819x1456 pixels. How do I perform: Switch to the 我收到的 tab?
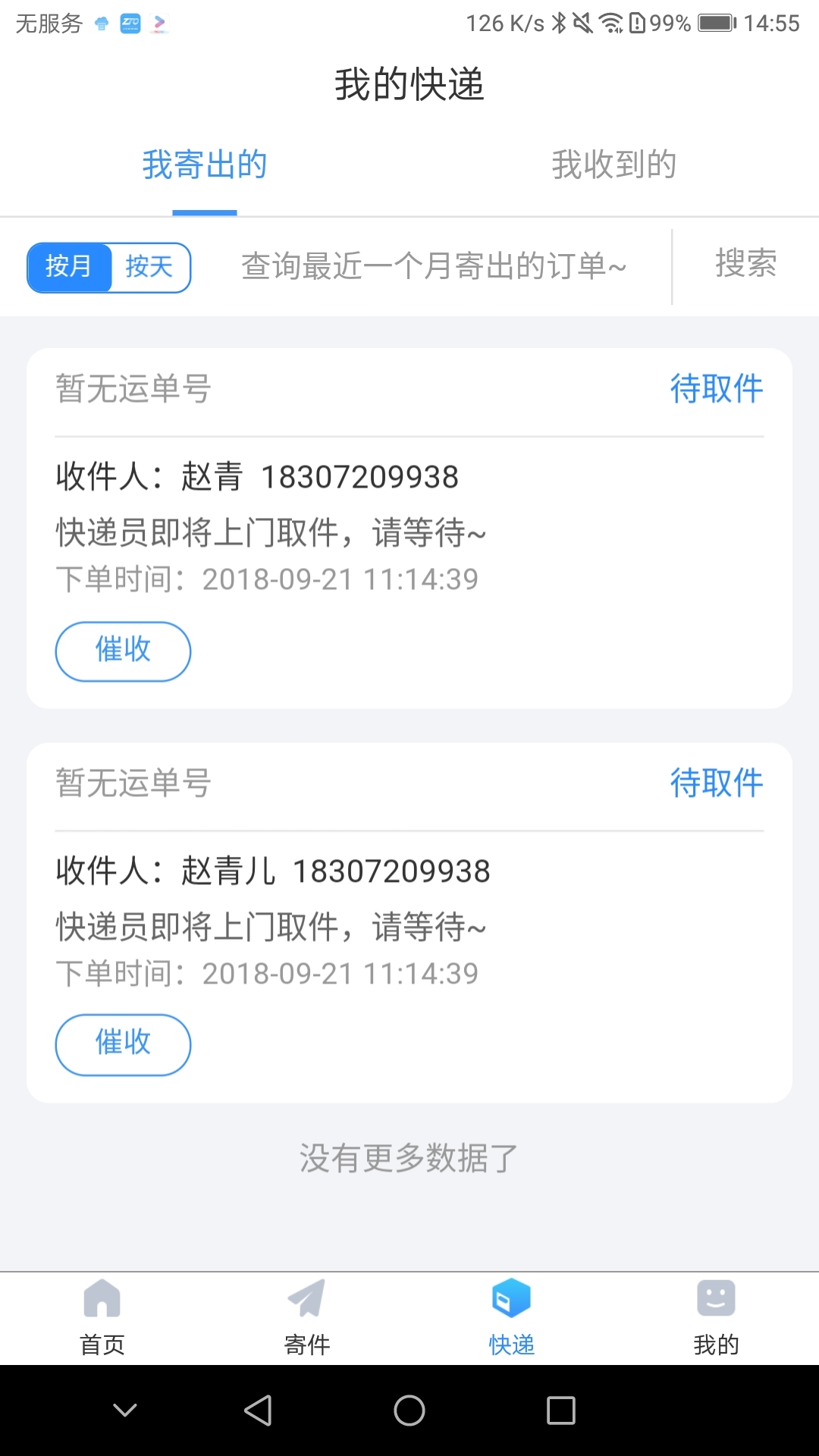coord(614,165)
